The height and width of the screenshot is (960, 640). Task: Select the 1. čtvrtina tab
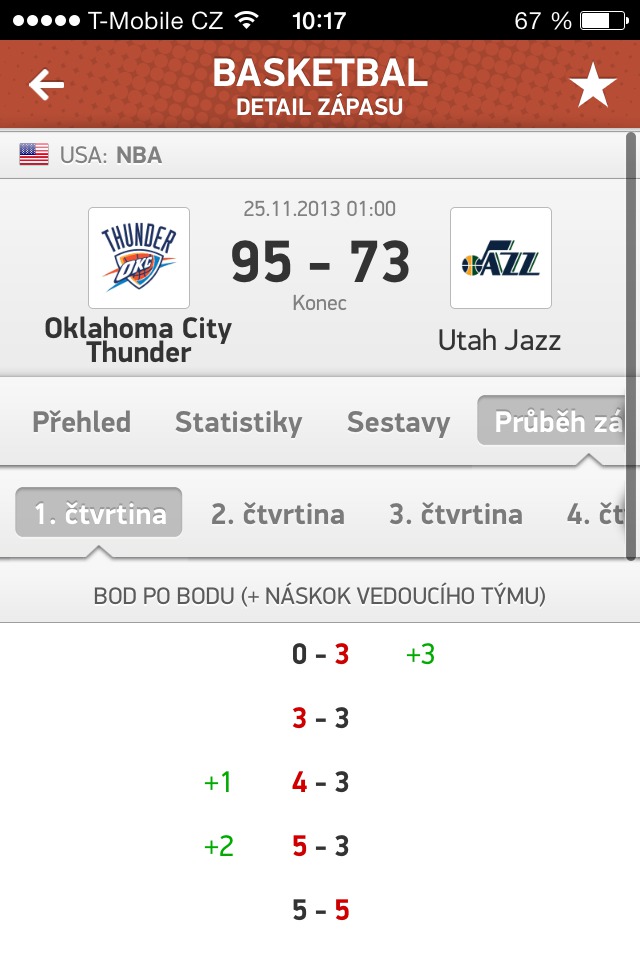tap(99, 514)
